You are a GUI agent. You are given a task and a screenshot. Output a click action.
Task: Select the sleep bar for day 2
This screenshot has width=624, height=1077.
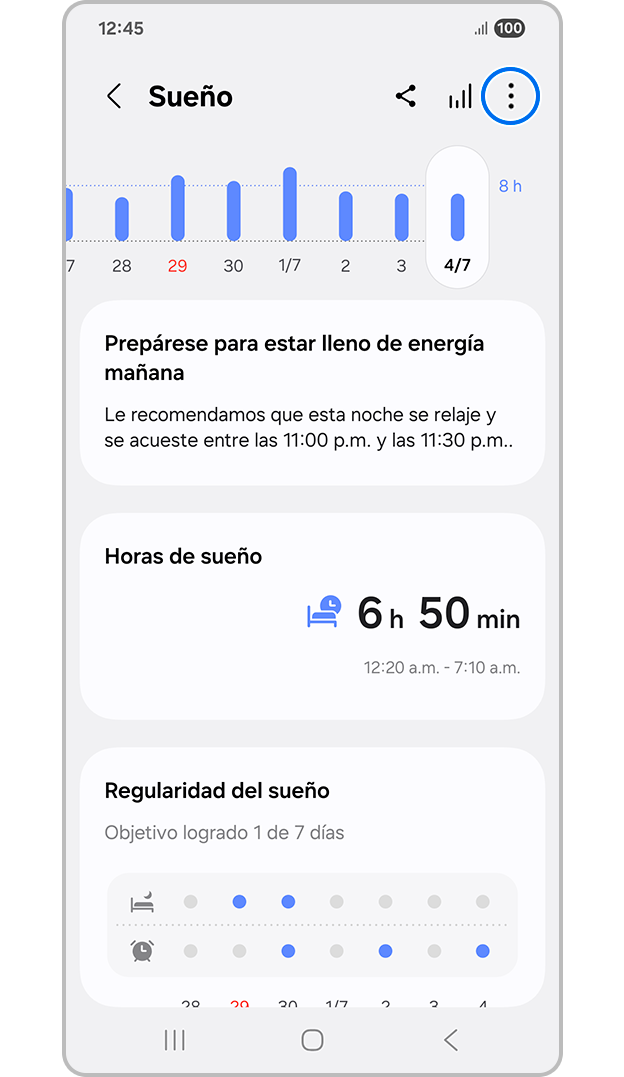coord(346,216)
